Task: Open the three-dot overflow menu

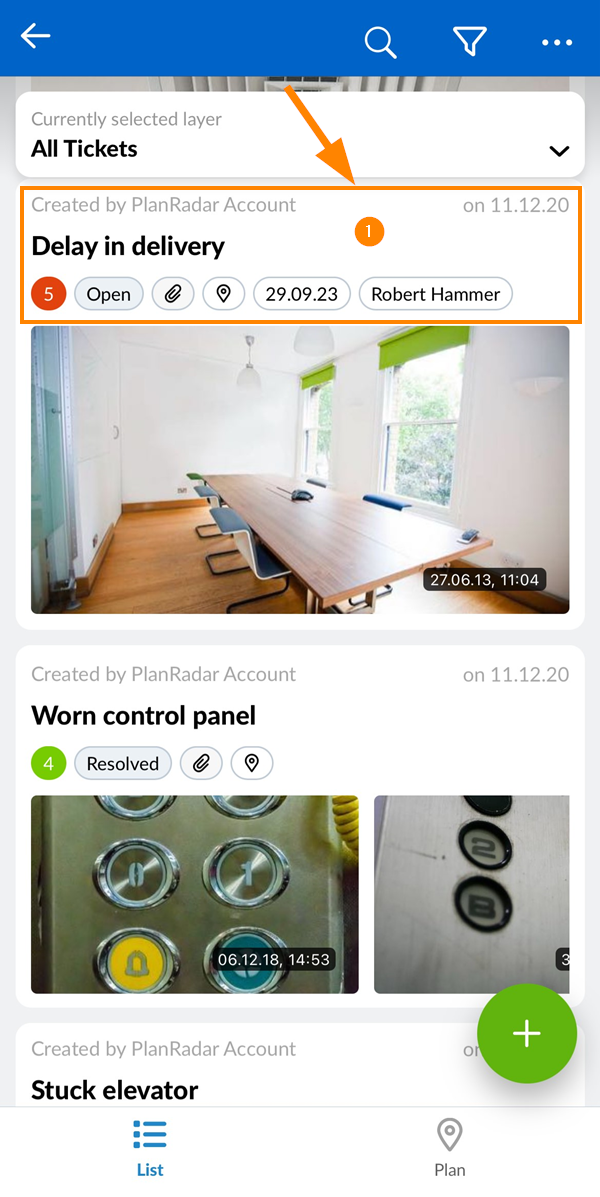Action: pos(557,42)
